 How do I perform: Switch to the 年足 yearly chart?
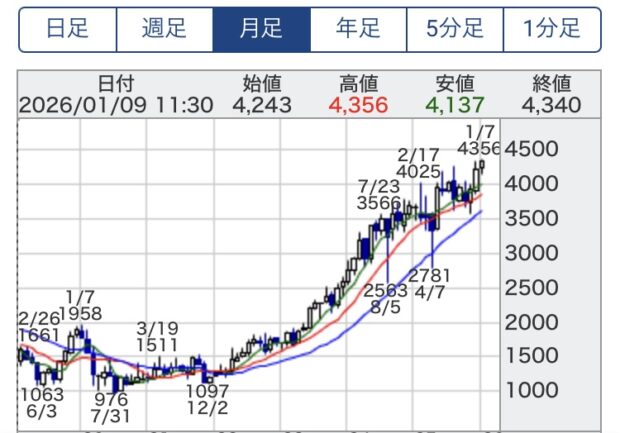358,29
